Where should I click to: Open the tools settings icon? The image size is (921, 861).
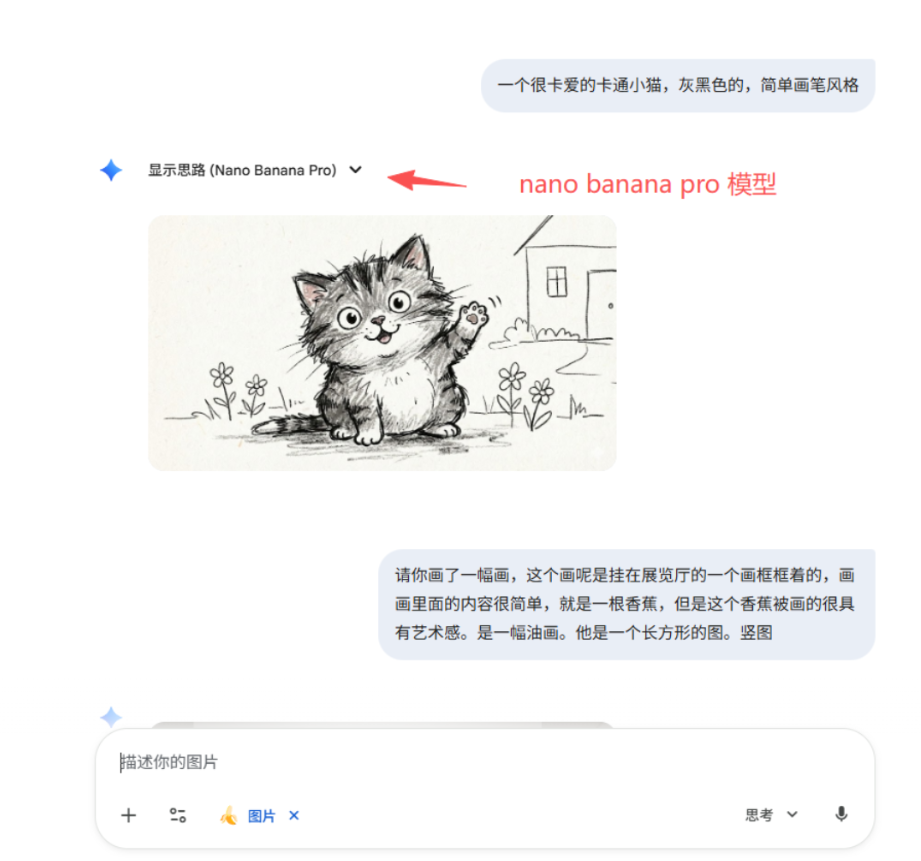click(178, 815)
